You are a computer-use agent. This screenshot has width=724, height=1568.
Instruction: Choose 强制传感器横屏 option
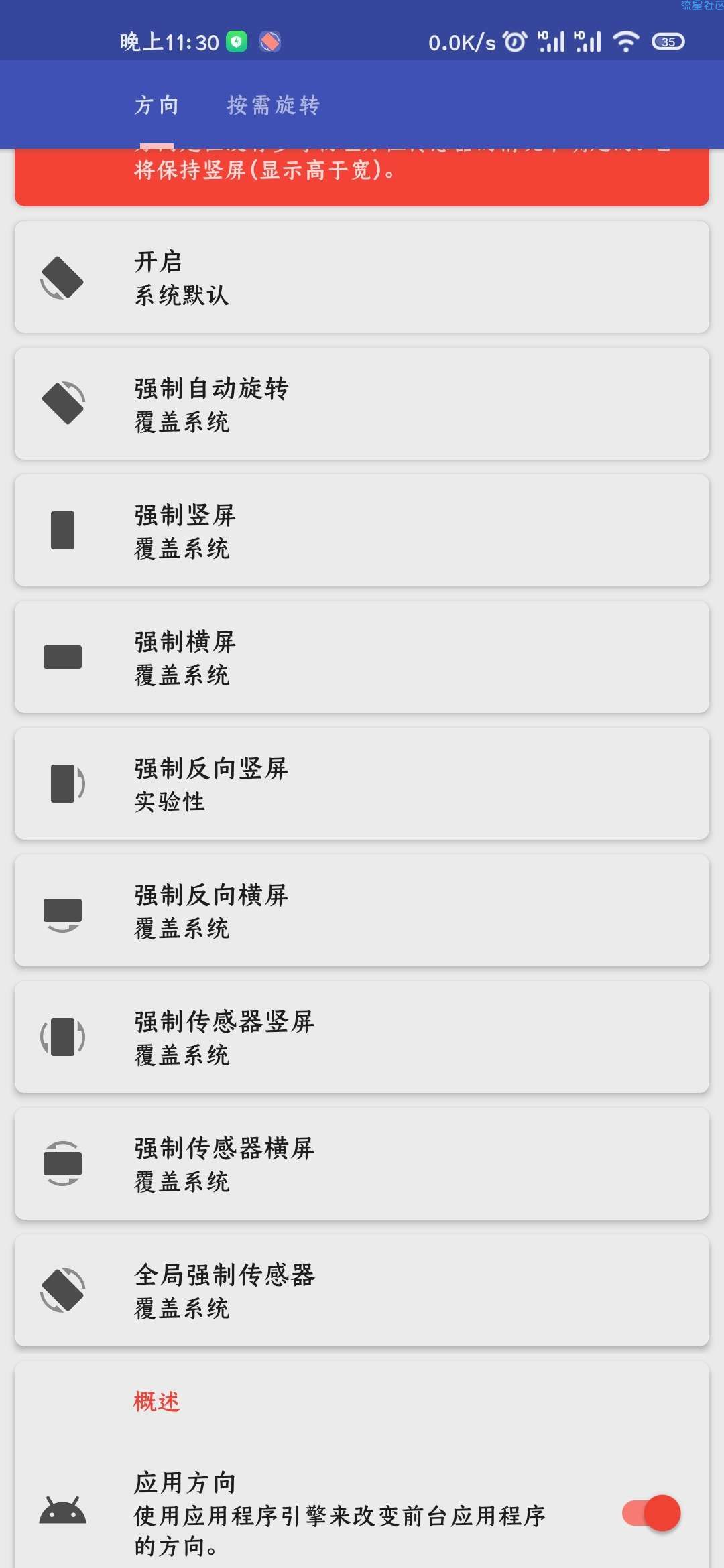362,1164
